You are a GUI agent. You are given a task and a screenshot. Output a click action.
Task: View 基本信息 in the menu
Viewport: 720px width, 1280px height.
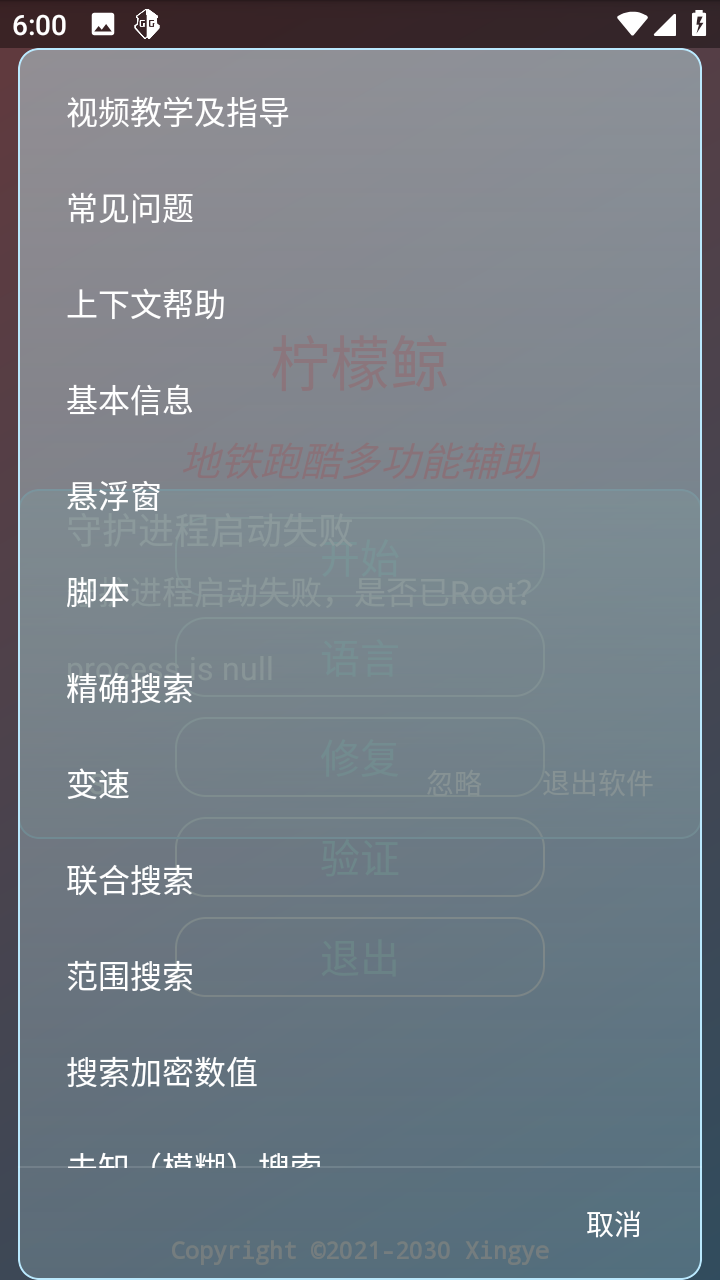130,401
